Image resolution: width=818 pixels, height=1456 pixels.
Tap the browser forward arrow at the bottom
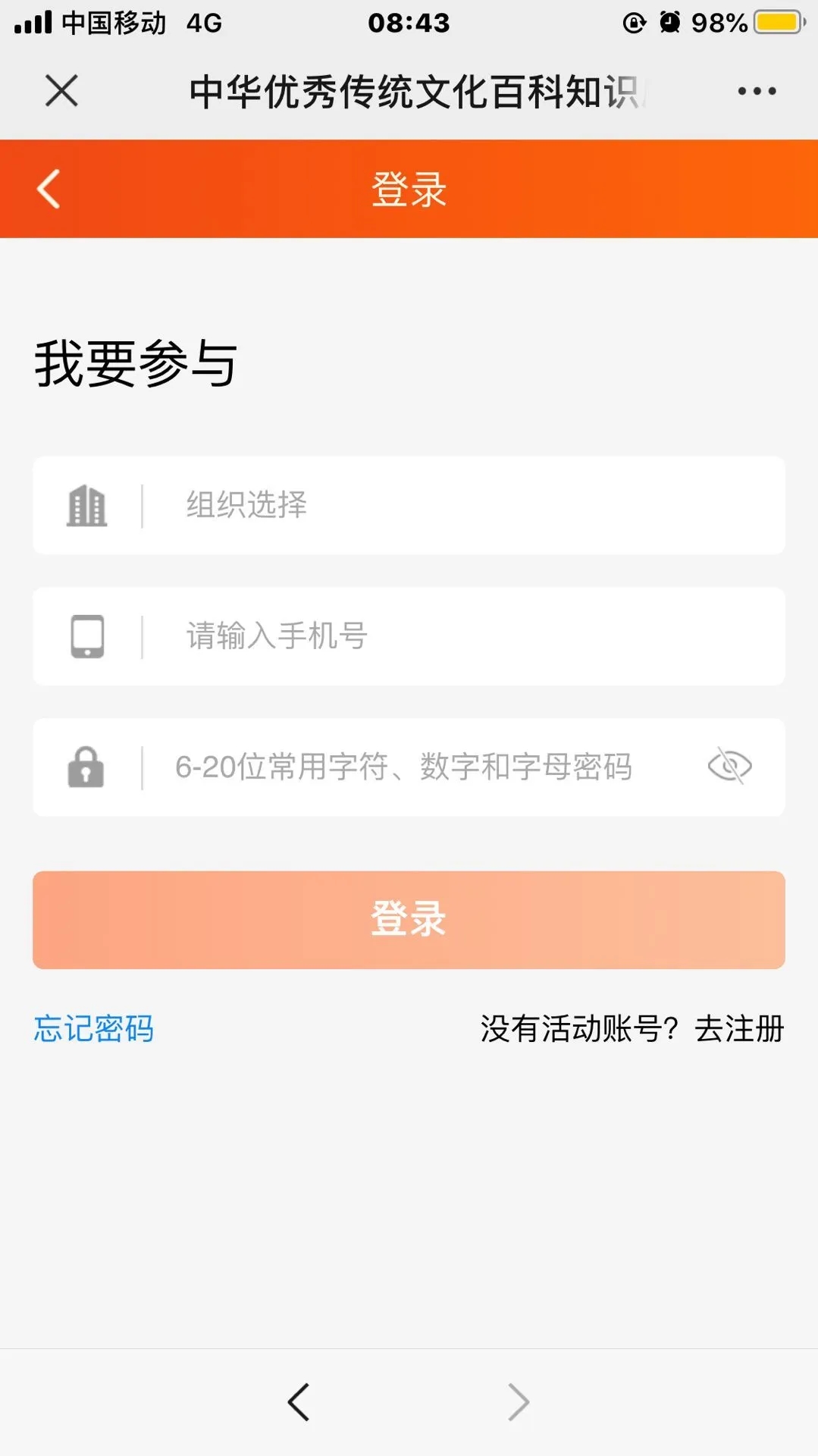click(519, 1402)
